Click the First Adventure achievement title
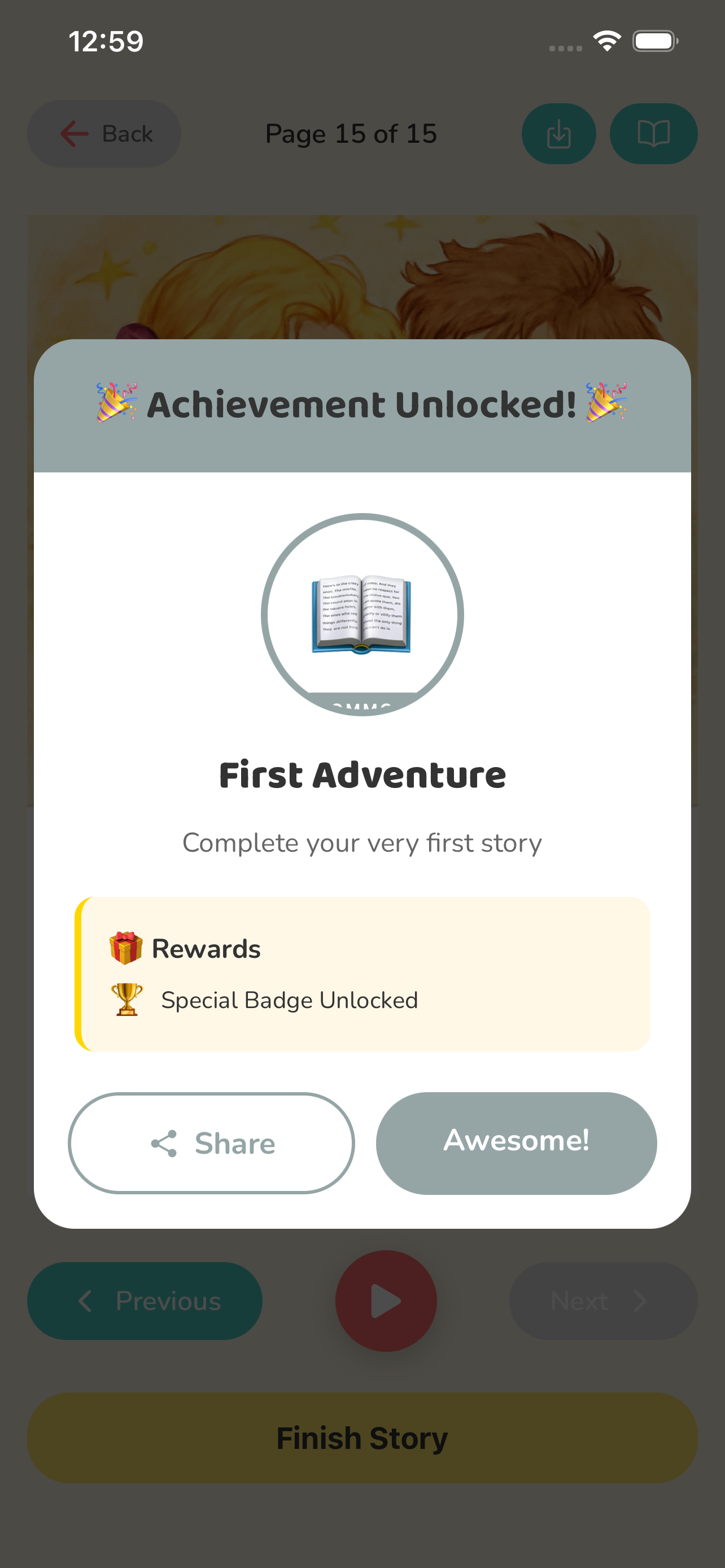The height and width of the screenshot is (1568, 725). tap(362, 774)
